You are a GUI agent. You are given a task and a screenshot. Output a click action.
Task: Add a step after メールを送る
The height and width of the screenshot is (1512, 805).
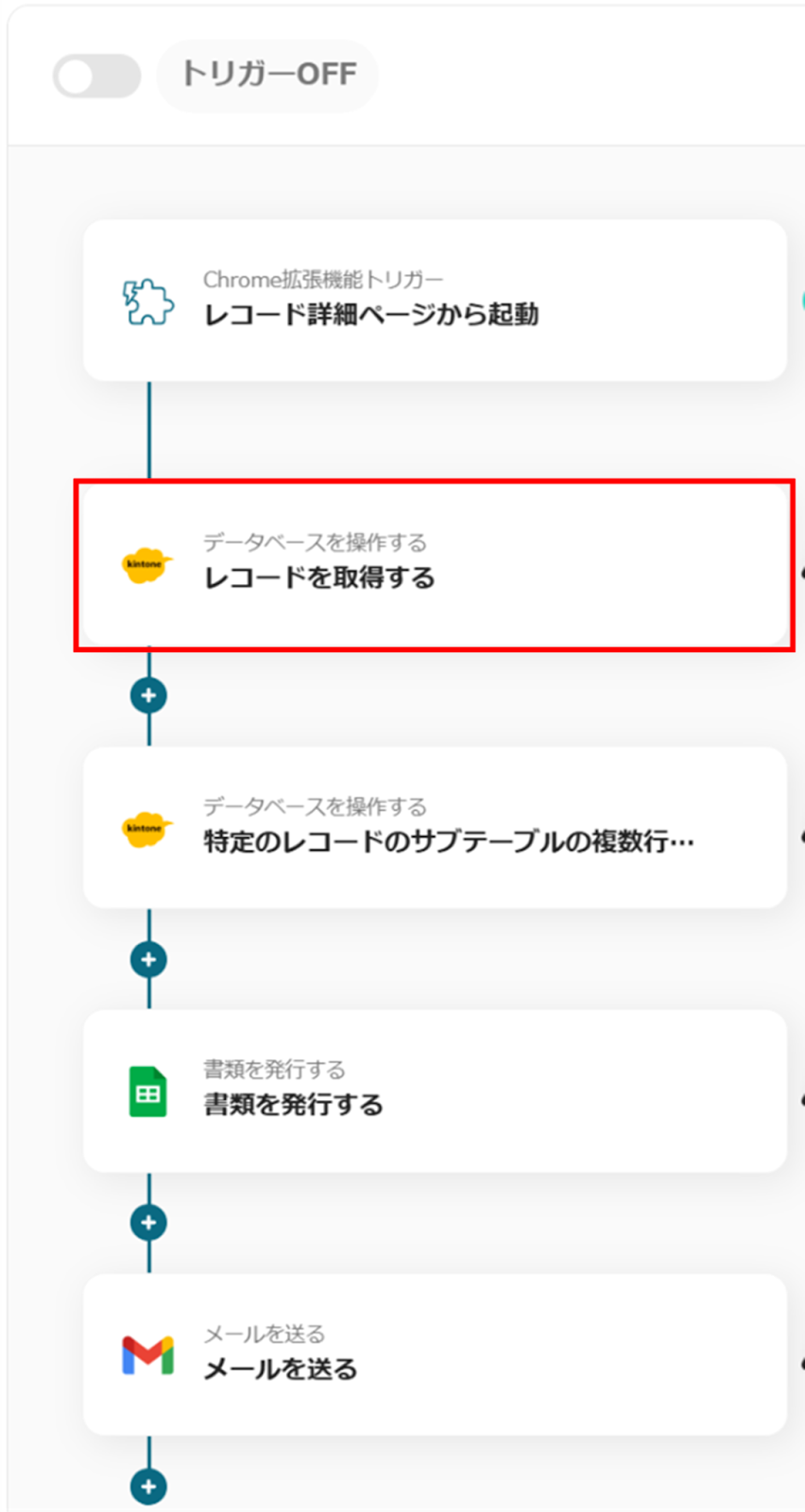pos(148,1486)
